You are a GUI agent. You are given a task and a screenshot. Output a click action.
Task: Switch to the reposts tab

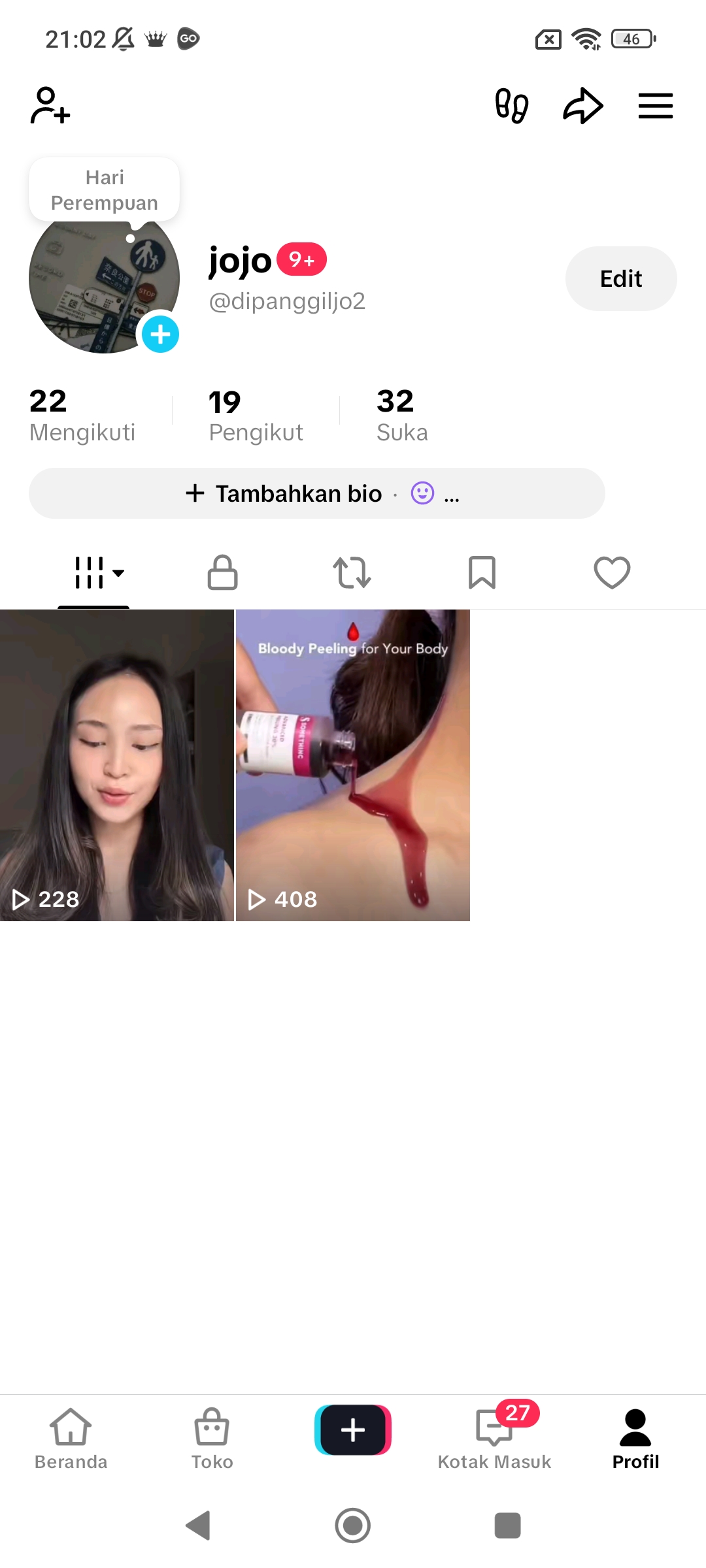coord(352,573)
